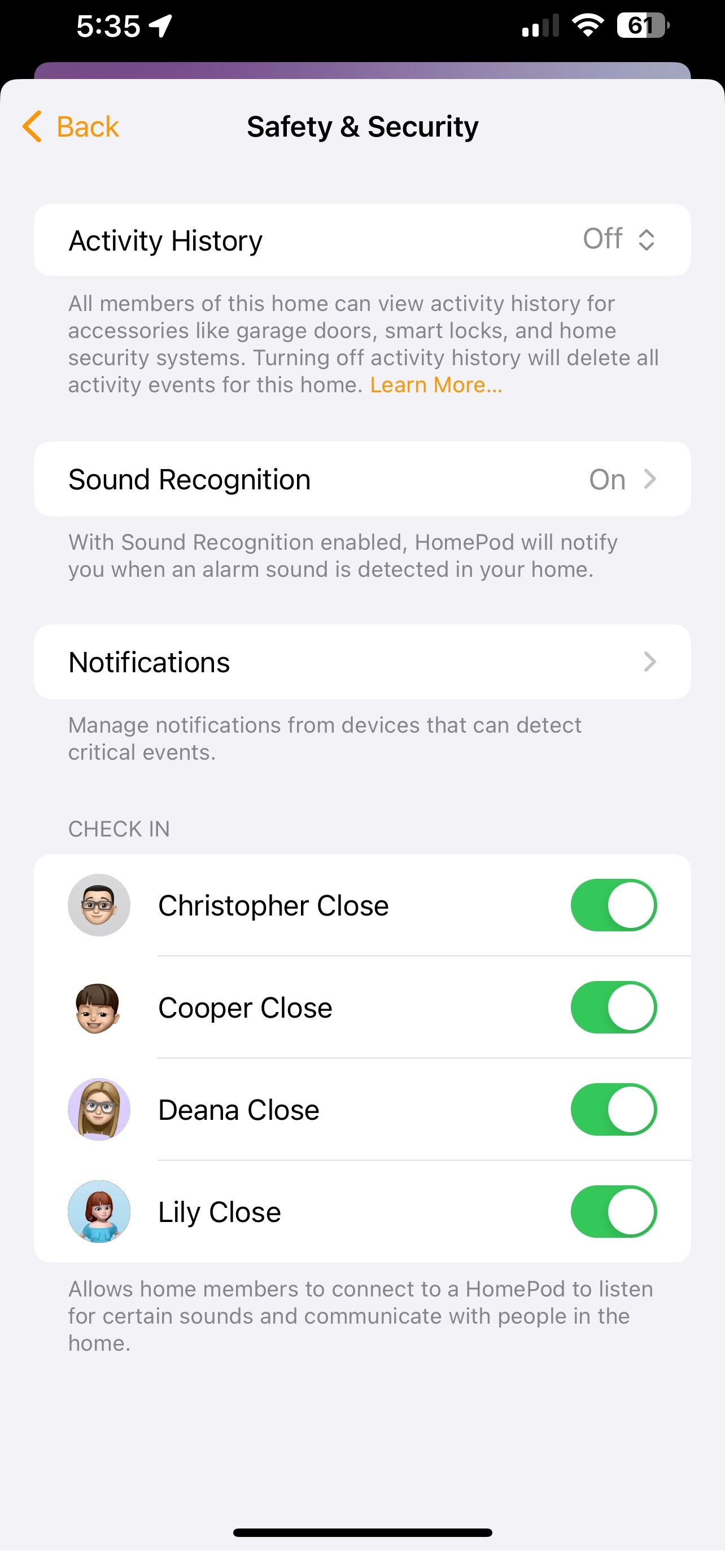Disable Check In for Christopher Close
The height and width of the screenshot is (1568, 725).
pos(614,905)
